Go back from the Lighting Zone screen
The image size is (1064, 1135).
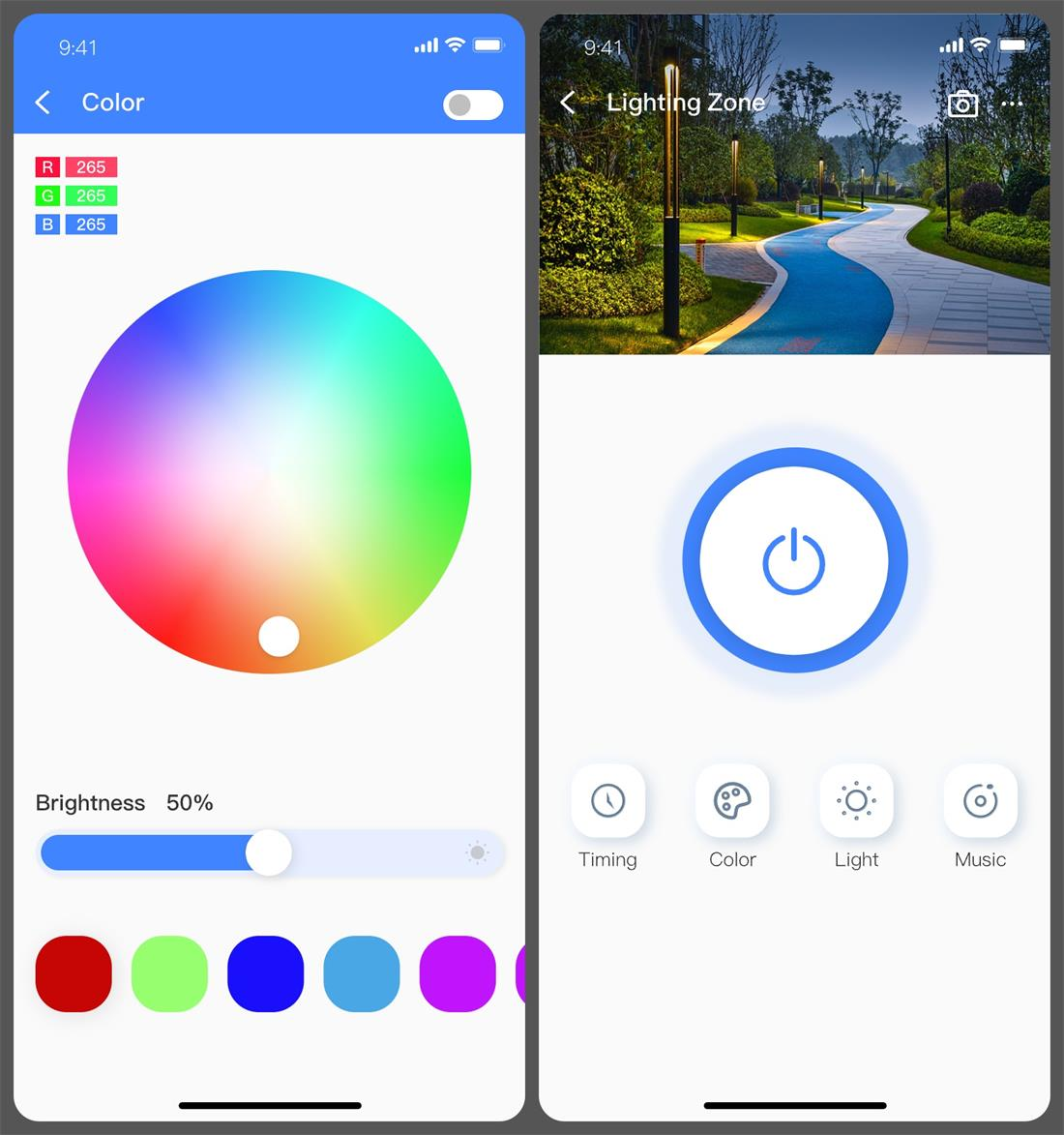[568, 103]
